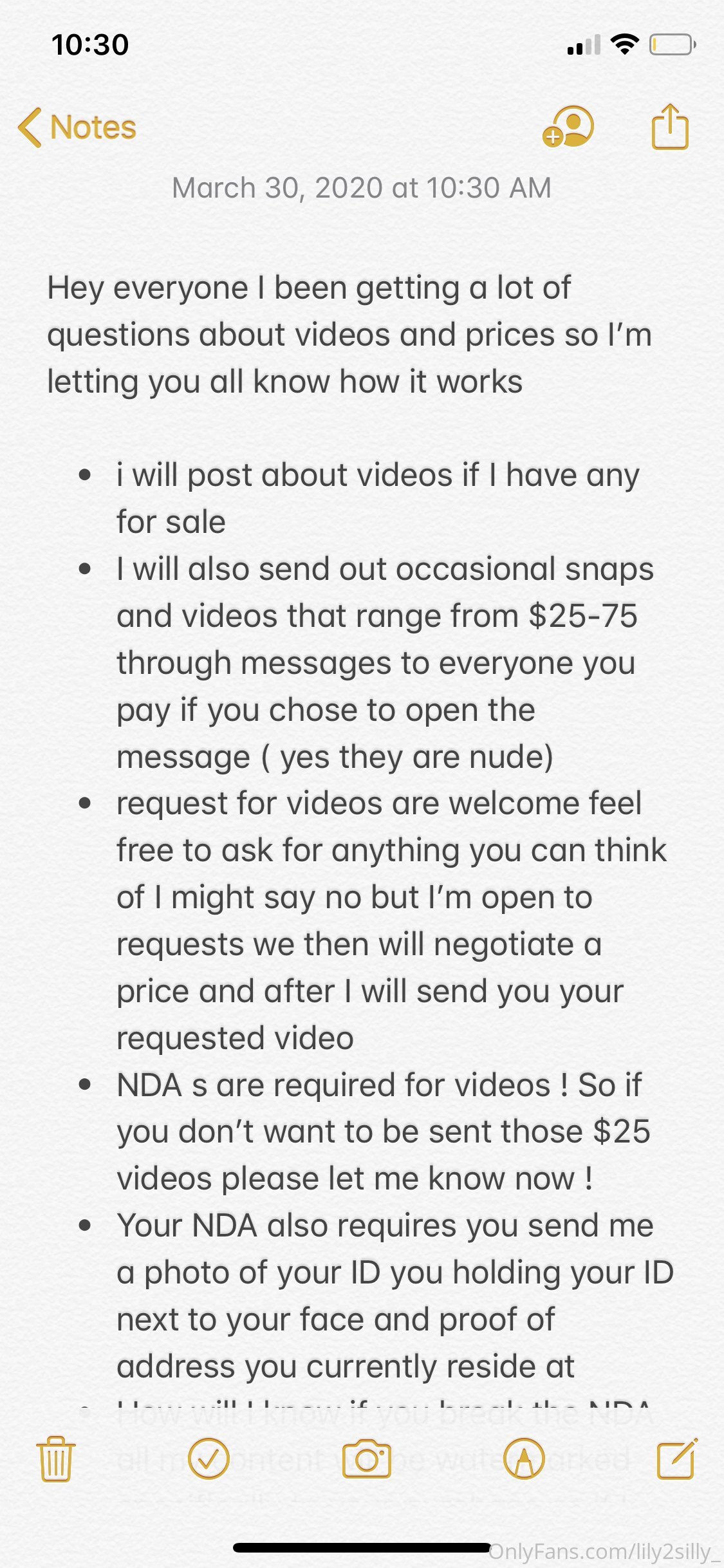The image size is (724, 1568).
Task: Compose a new note
Action: tap(677, 1459)
